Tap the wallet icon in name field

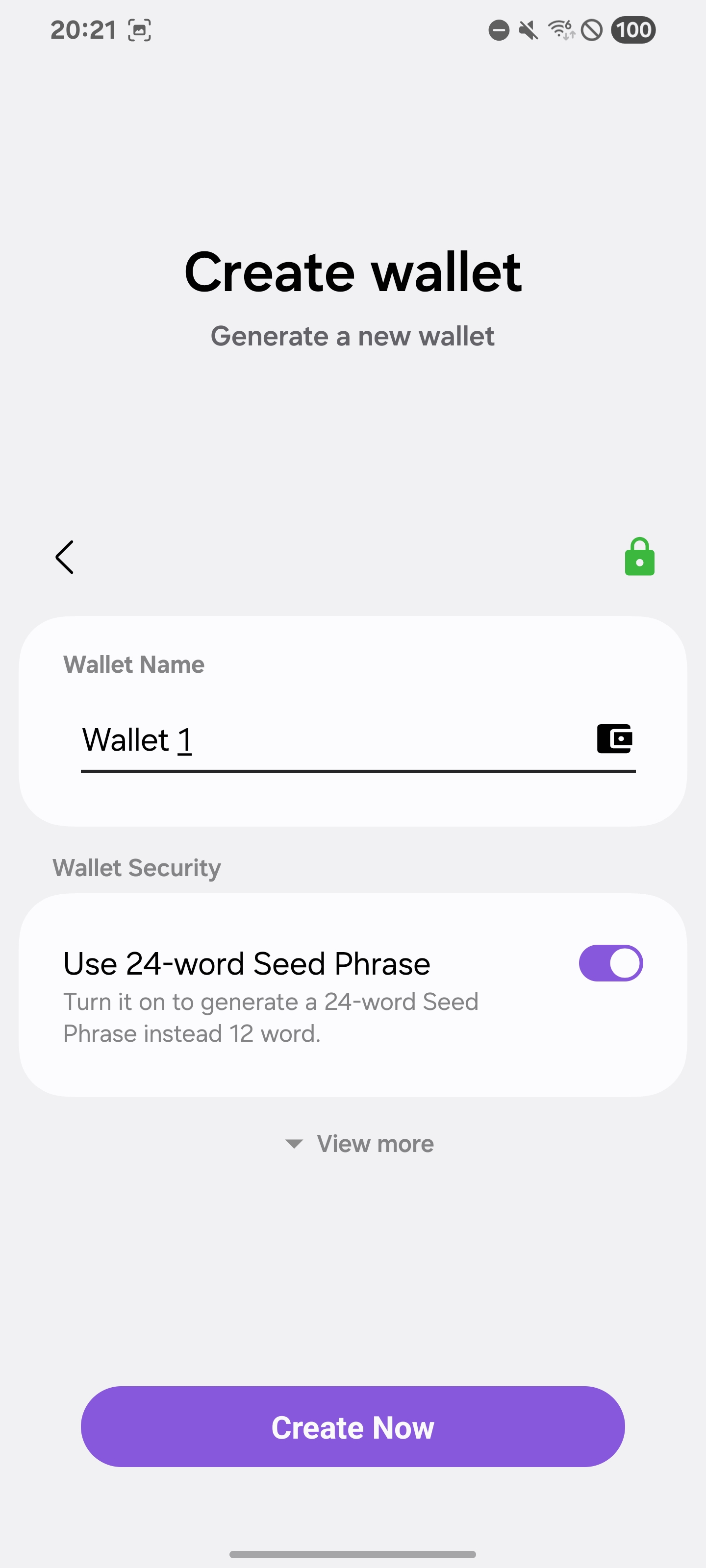coord(614,739)
